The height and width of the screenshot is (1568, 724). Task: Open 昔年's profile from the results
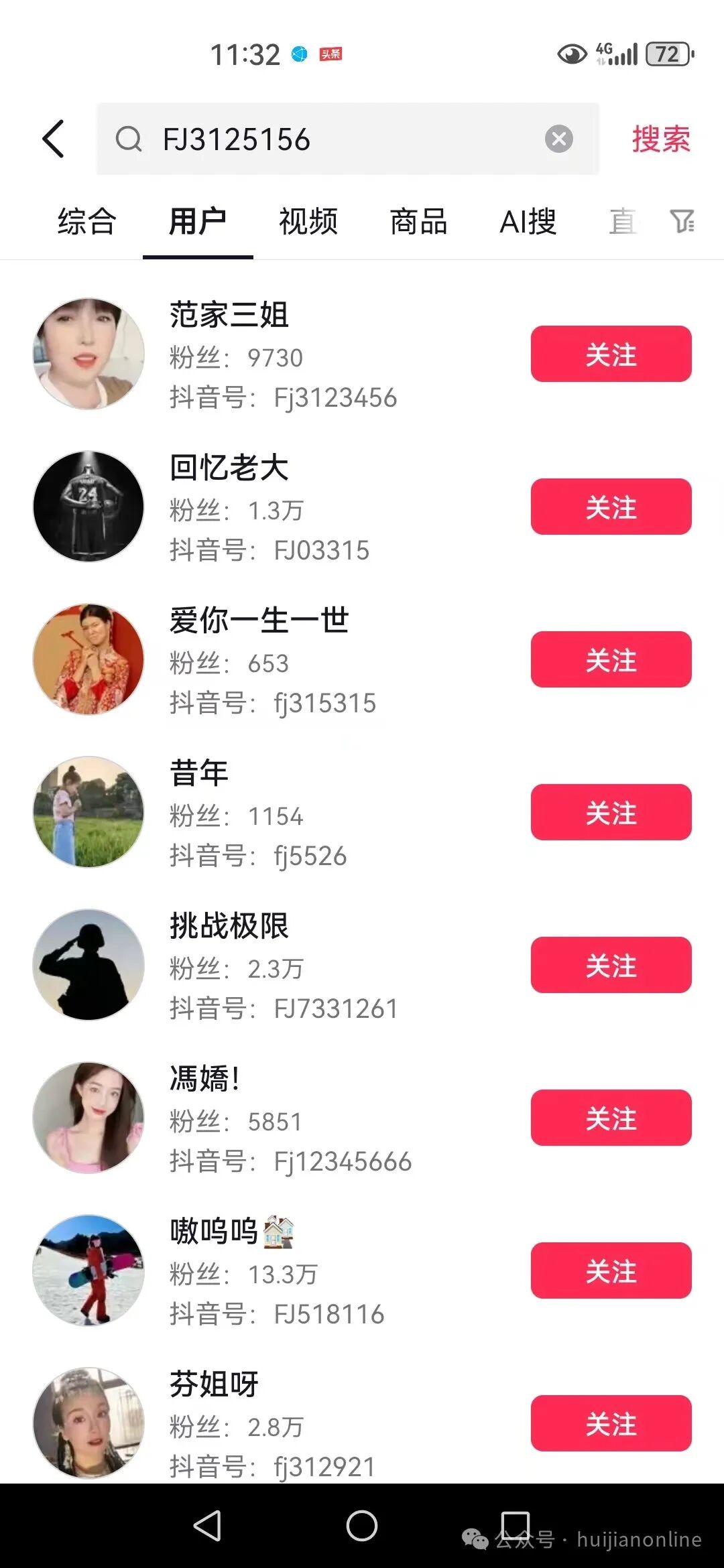(198, 773)
